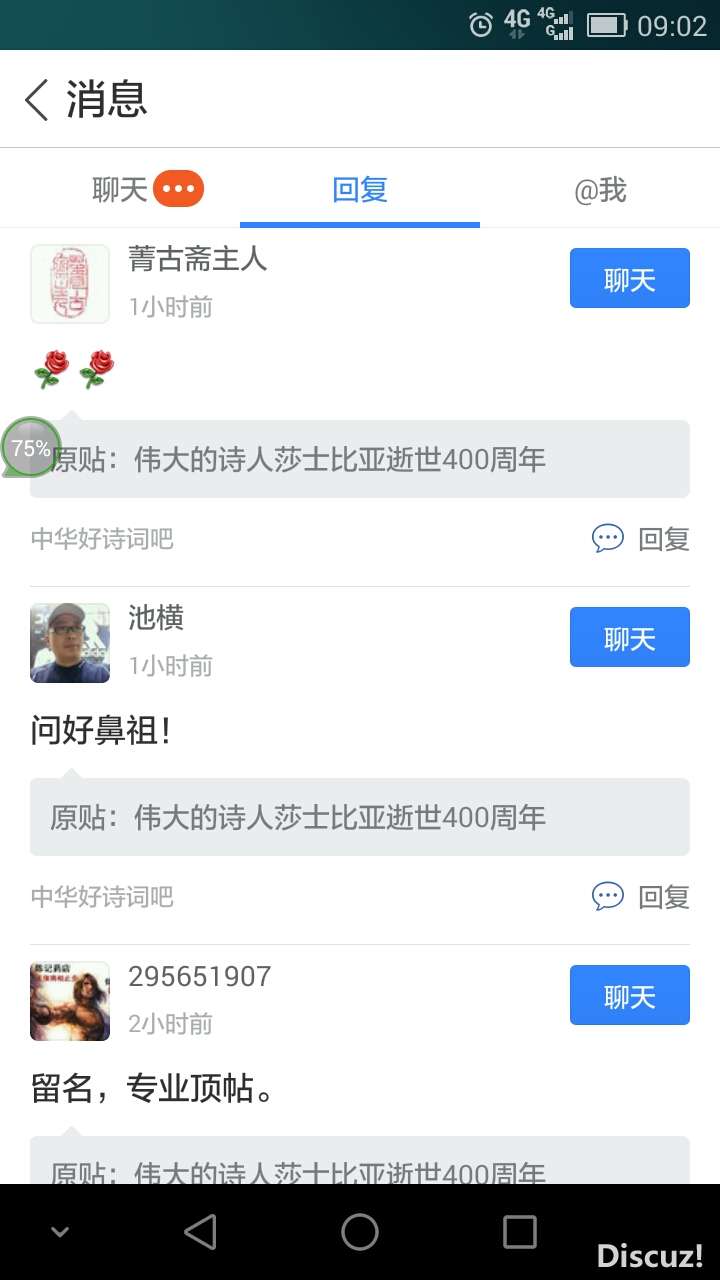Viewport: 720px width, 1280px height.
Task: Chat with user 295651907
Action: coord(629,995)
